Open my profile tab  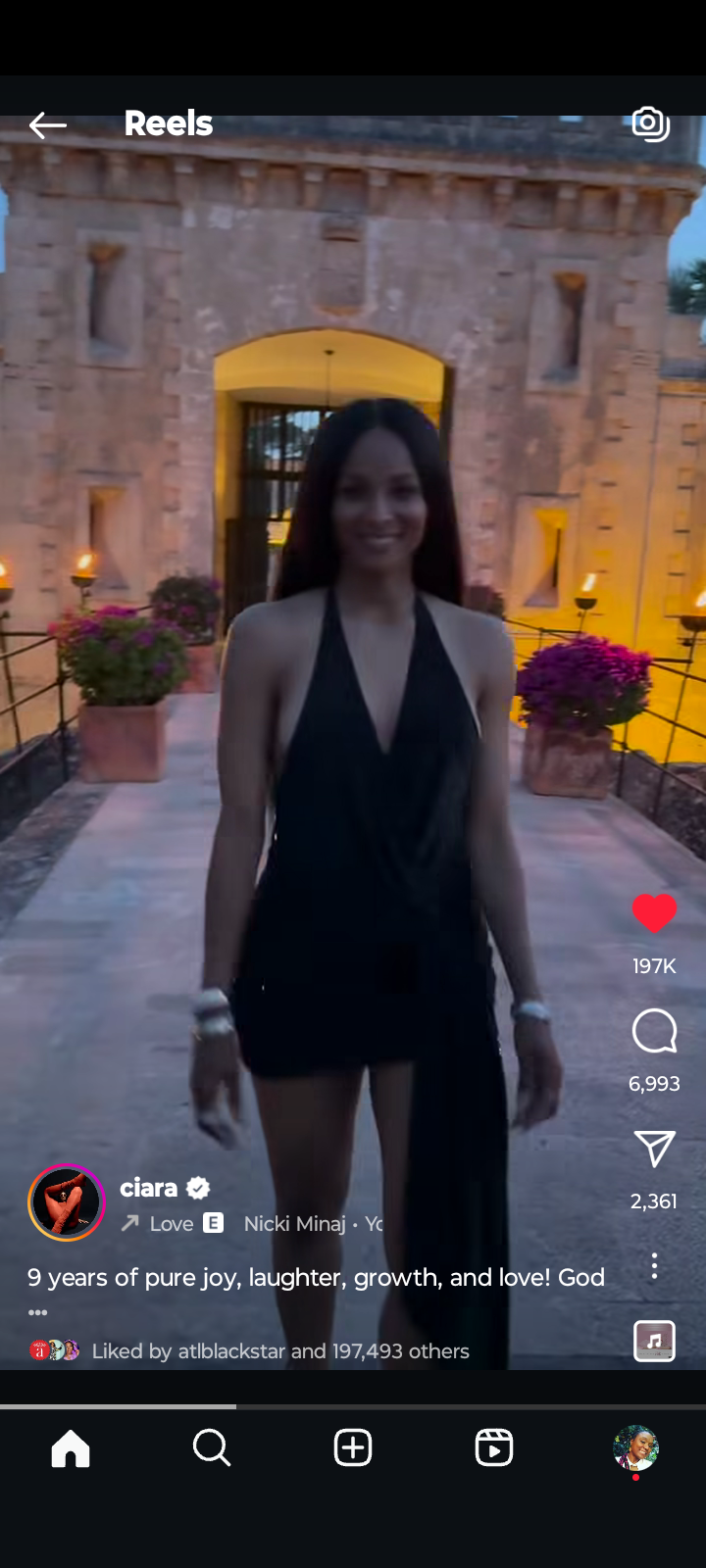click(635, 1447)
